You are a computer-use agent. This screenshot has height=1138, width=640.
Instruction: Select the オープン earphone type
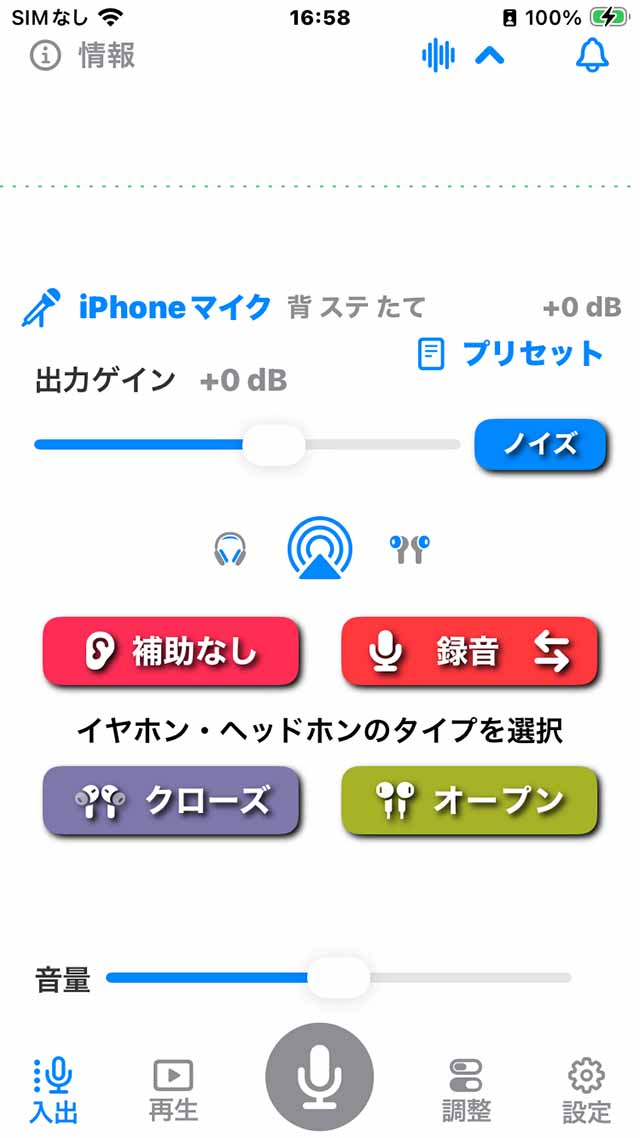(469, 800)
